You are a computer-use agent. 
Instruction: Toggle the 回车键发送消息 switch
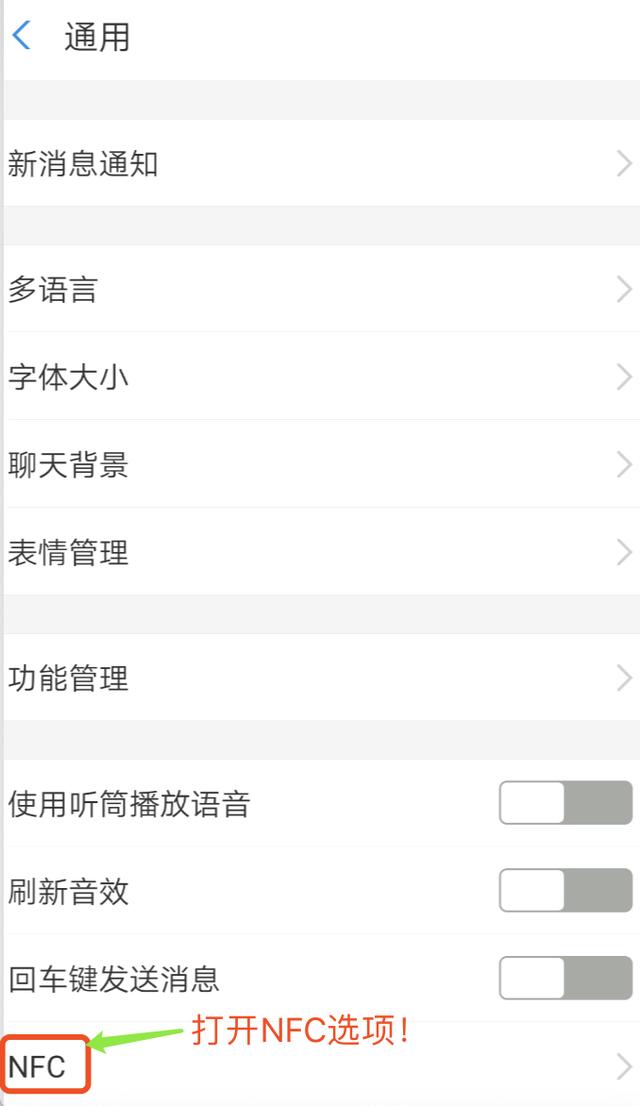click(565, 977)
